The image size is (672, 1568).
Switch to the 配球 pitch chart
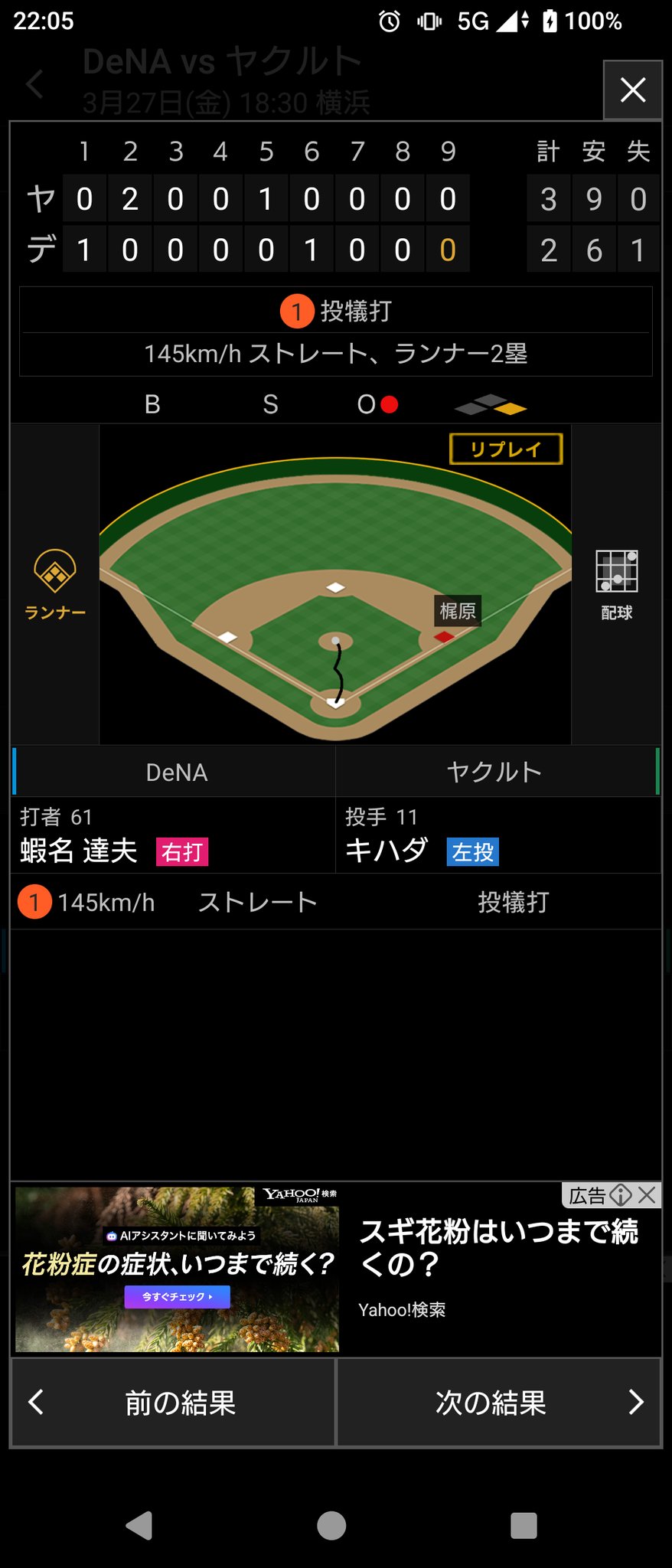[x=616, y=584]
